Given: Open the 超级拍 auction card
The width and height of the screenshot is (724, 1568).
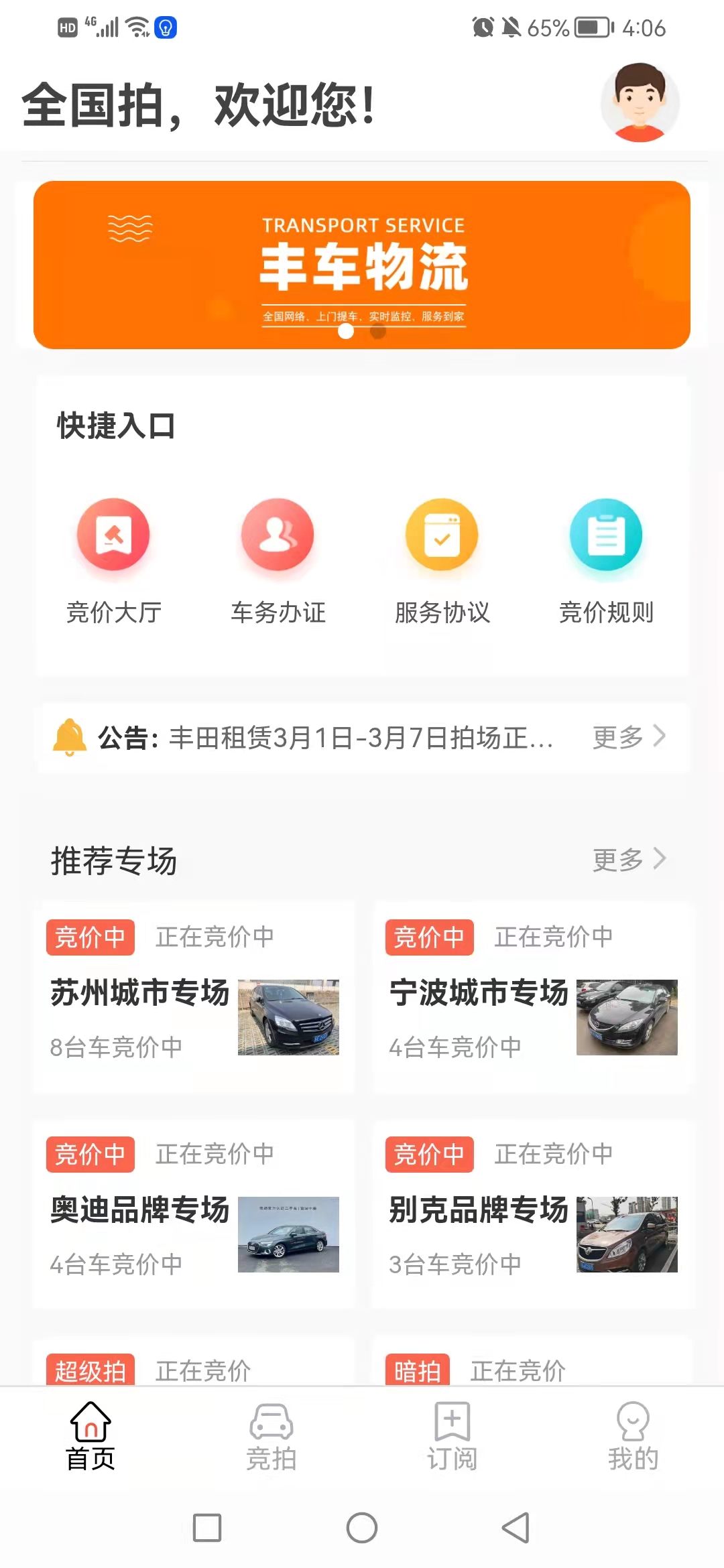Looking at the screenshot, I should 193,1367.
